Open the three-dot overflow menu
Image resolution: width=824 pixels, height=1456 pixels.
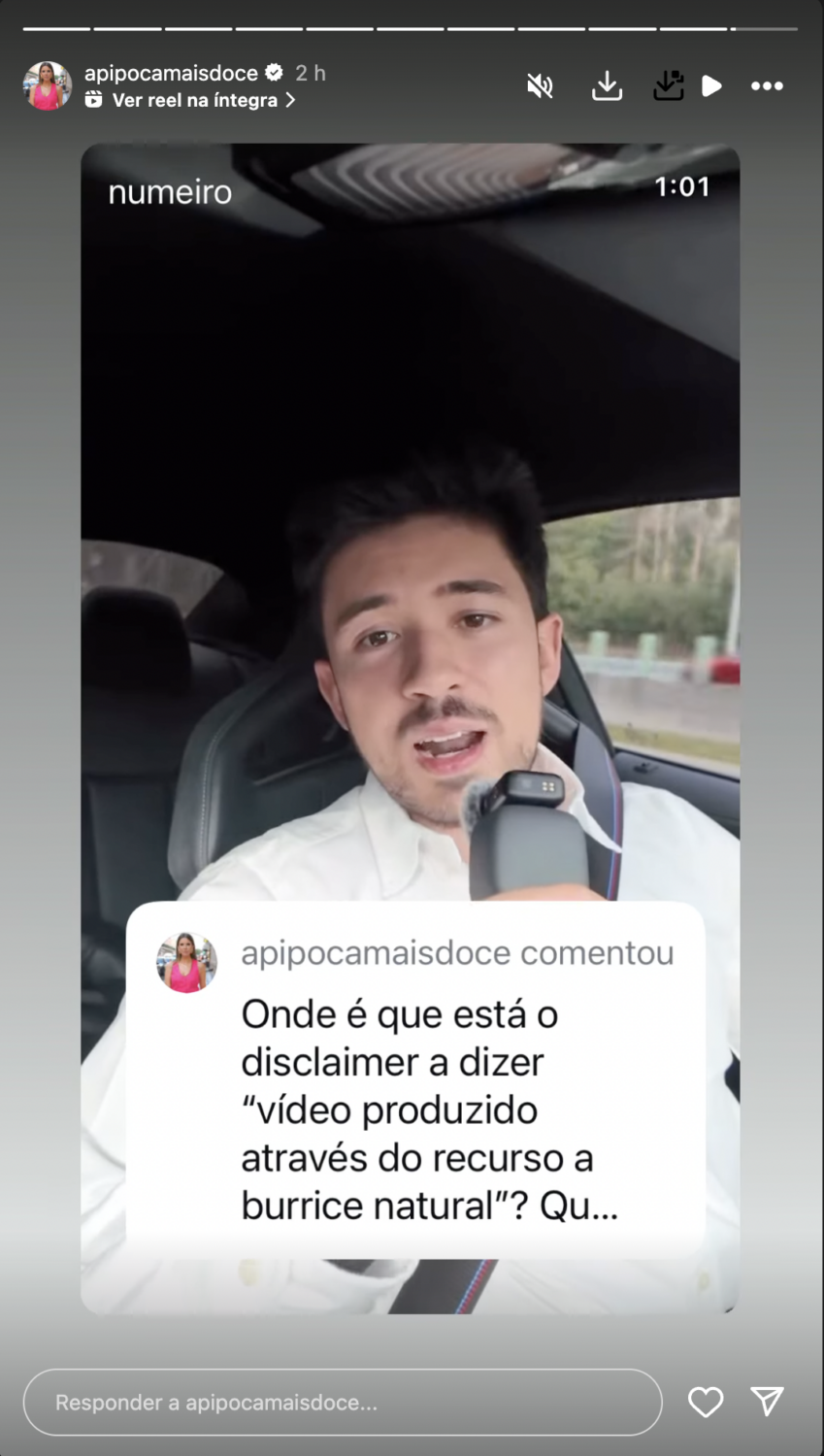tap(767, 86)
